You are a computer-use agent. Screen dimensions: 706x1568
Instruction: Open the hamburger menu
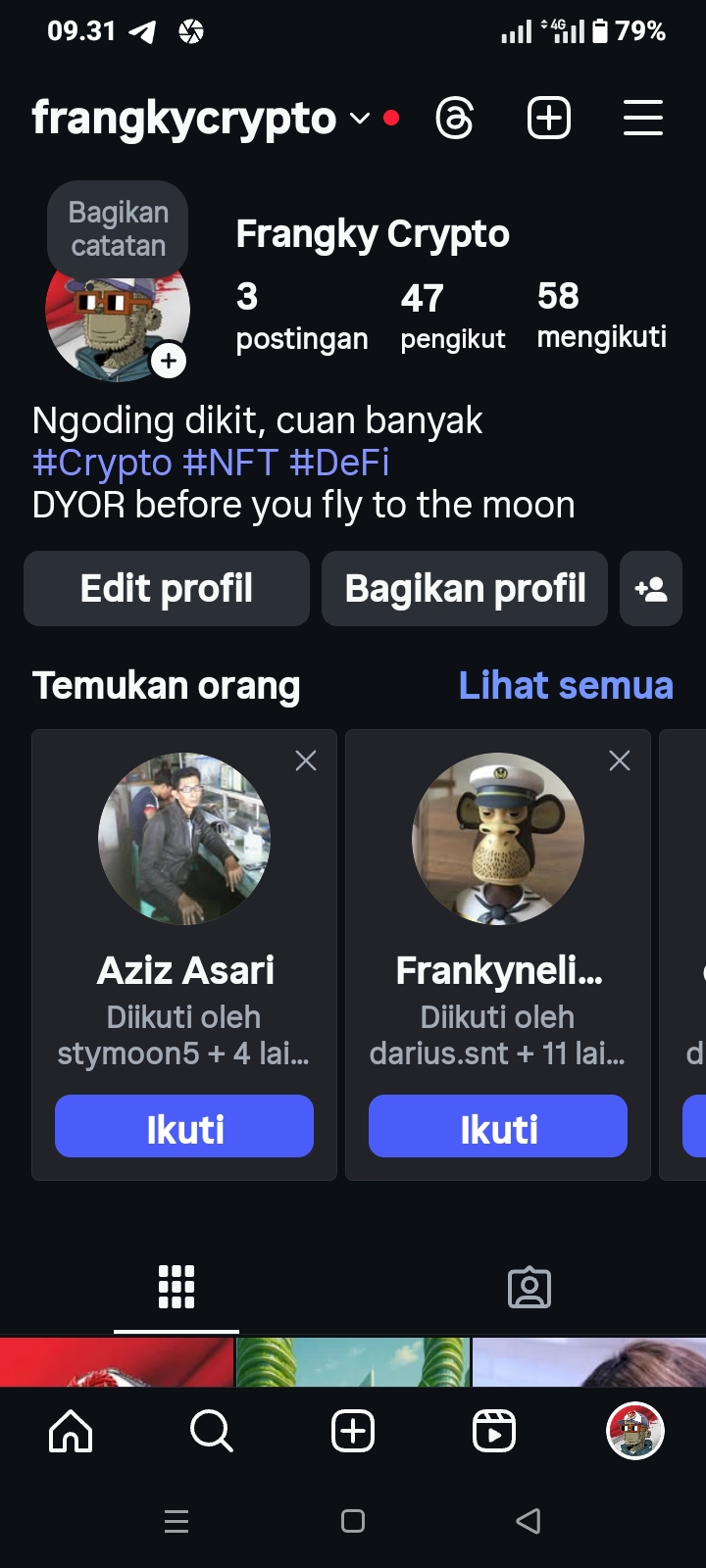(643, 119)
